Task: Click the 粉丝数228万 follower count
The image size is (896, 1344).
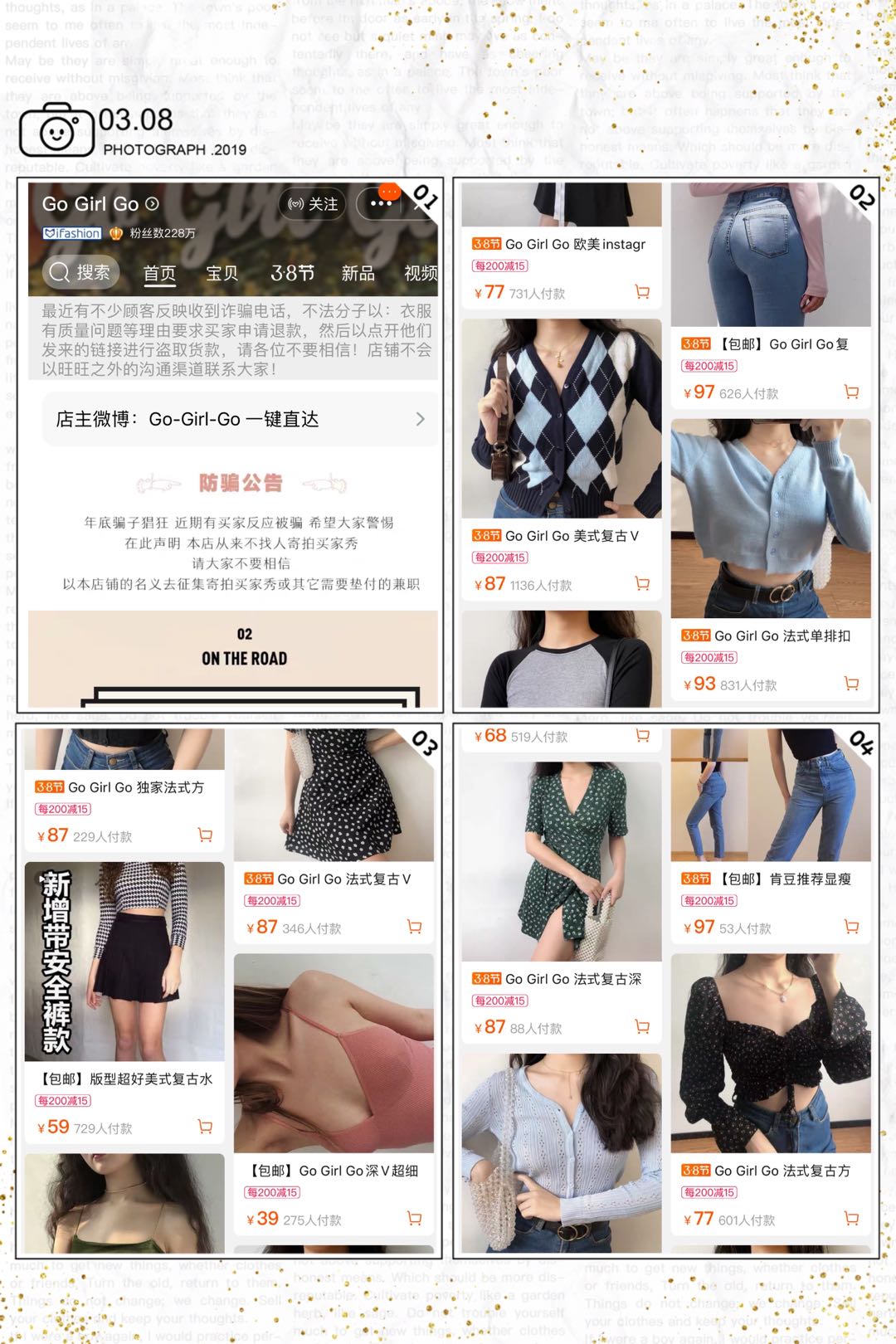Action: pos(162,233)
